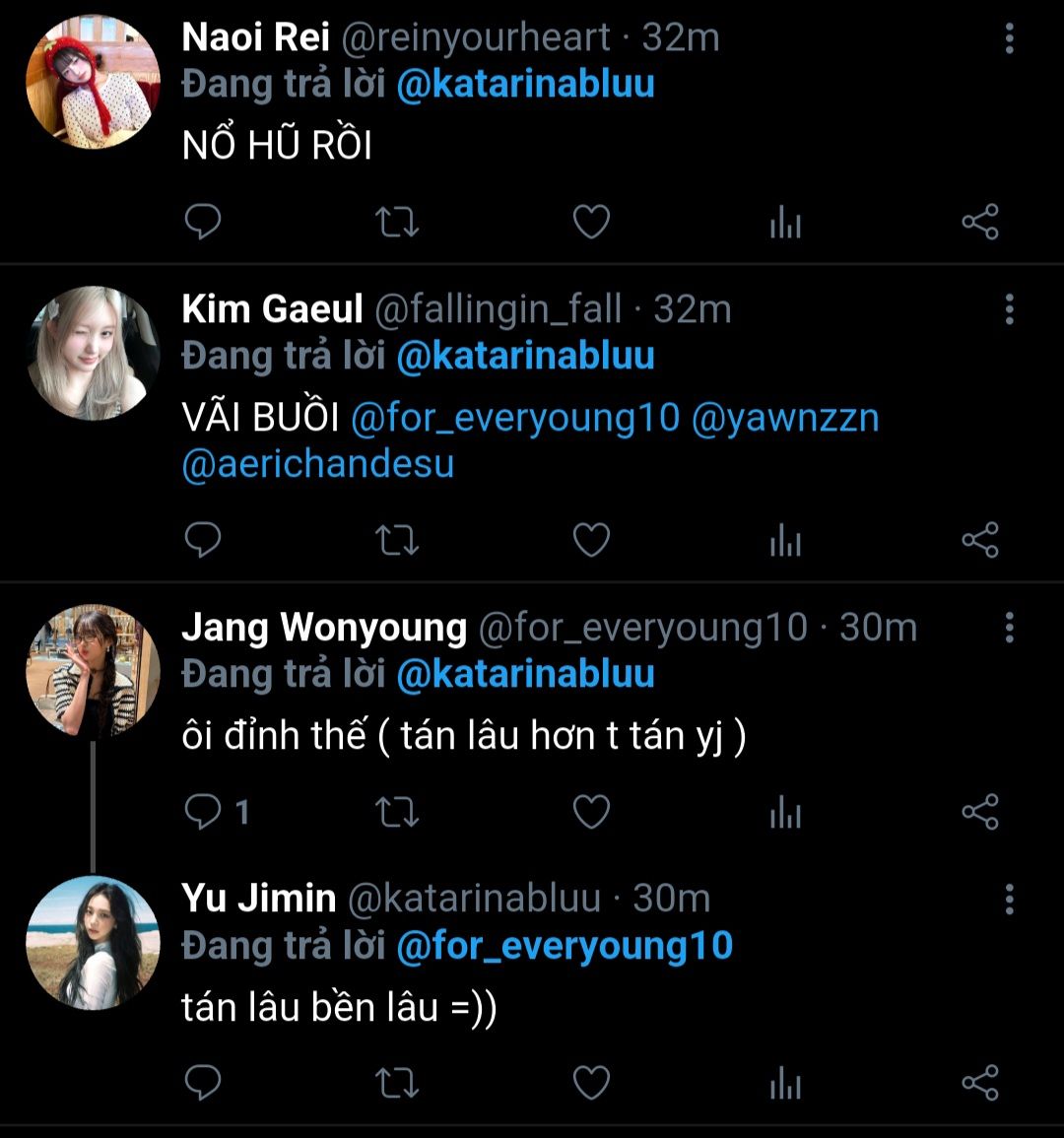
Task: Open @katarinabluu link under Naoi Rei
Action: (x=525, y=84)
